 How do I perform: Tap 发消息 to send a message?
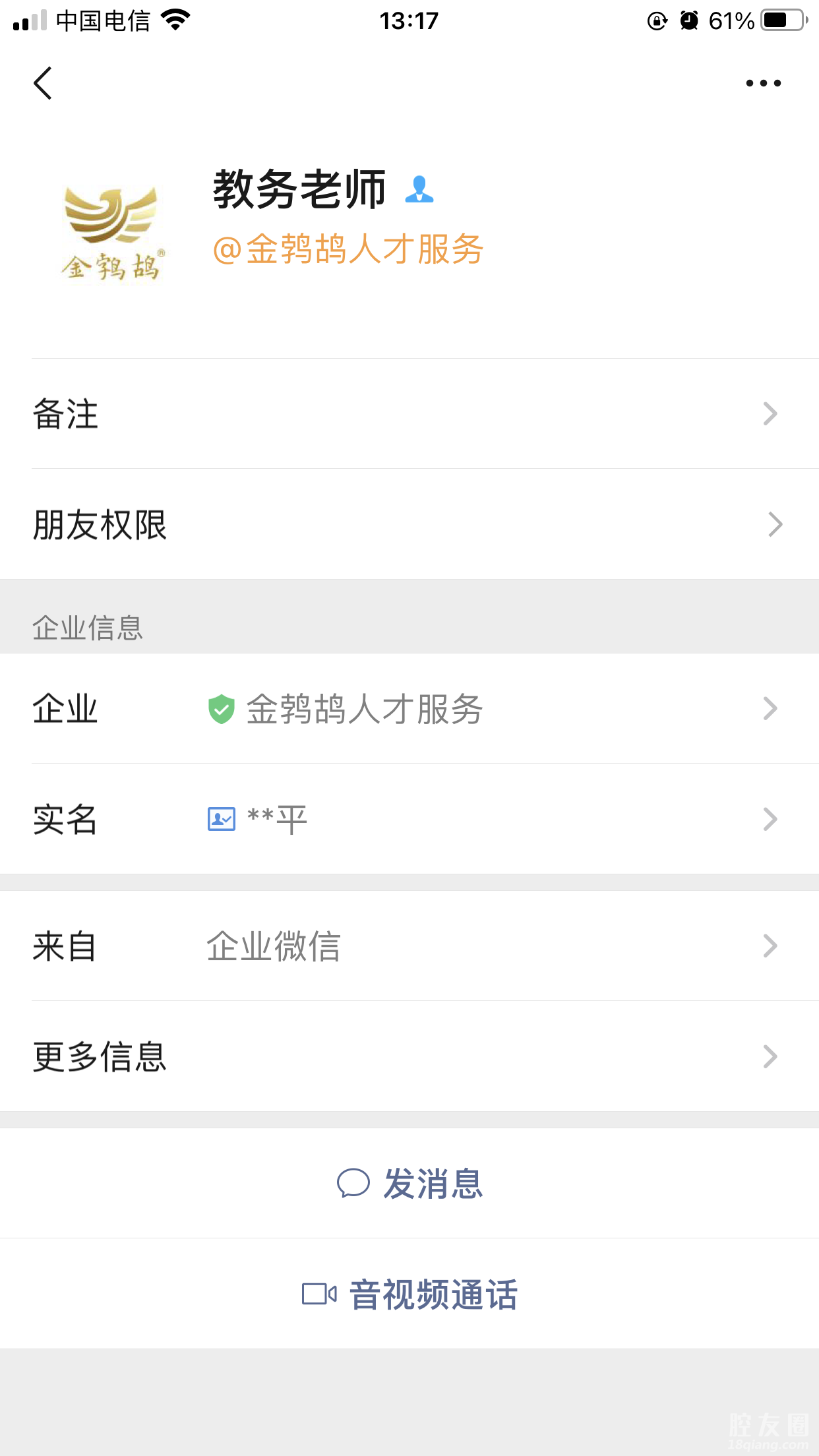[410, 1184]
